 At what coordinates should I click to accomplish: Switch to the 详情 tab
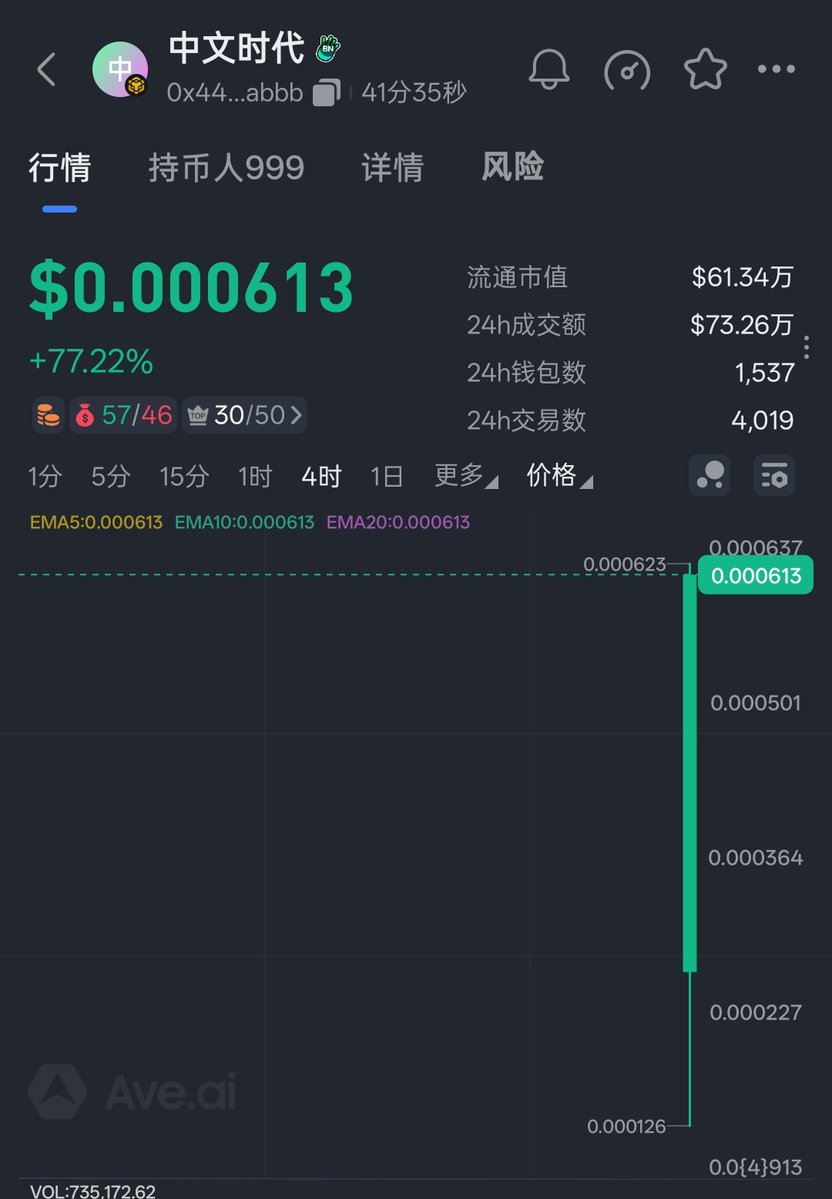click(x=392, y=167)
